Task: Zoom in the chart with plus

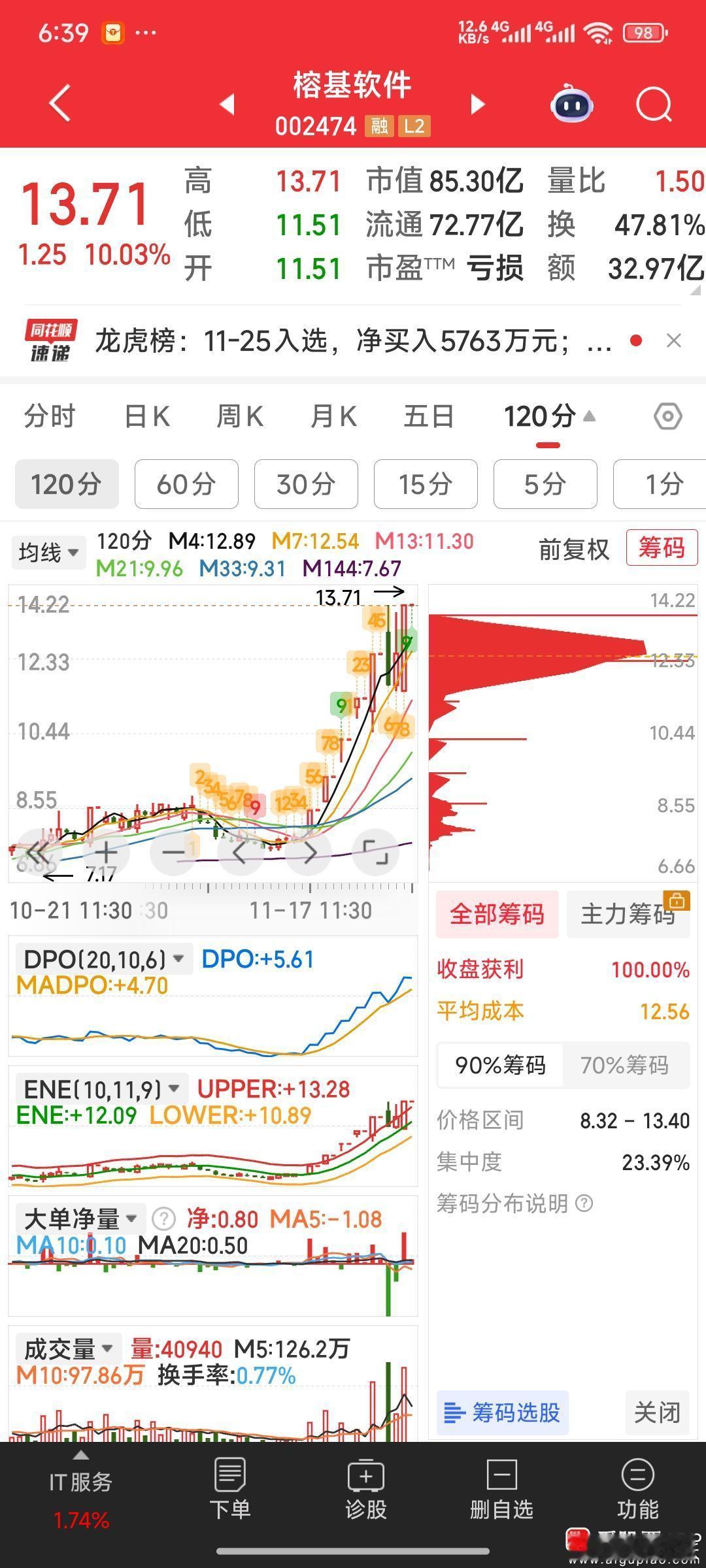Action: pyautogui.click(x=106, y=852)
